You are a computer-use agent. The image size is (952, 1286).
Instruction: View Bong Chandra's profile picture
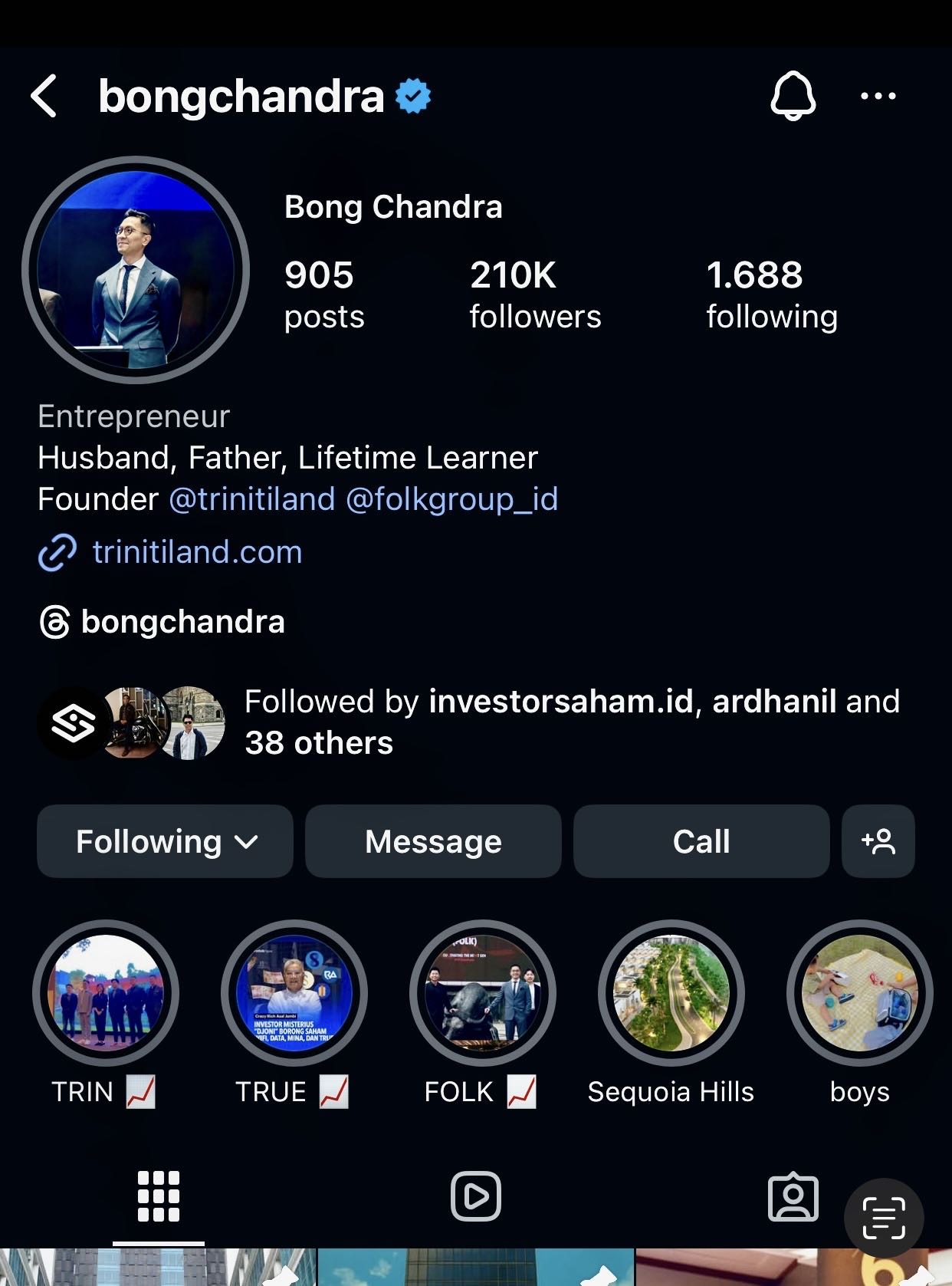click(136, 270)
